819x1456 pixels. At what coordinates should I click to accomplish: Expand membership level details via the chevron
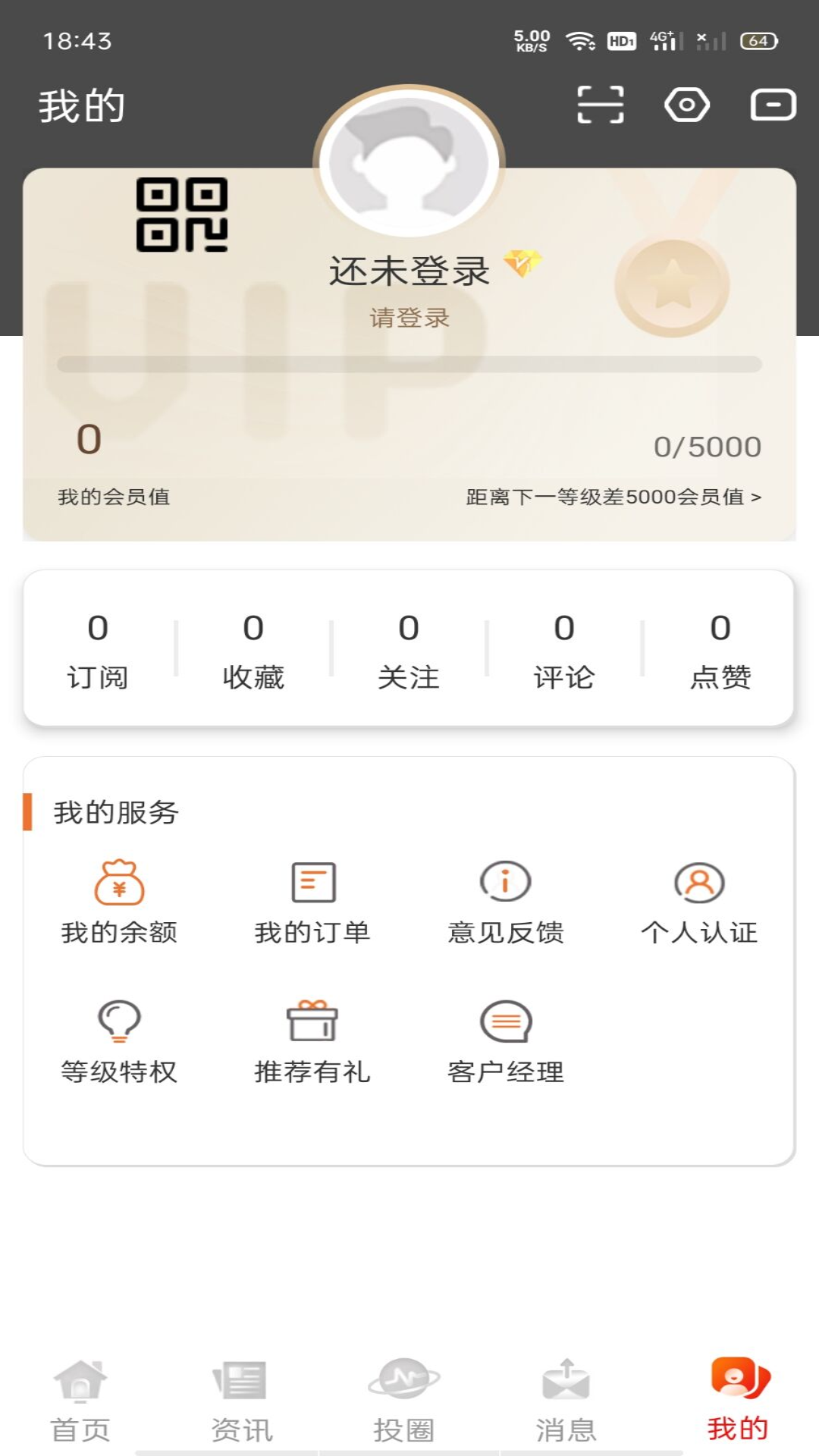click(x=755, y=498)
